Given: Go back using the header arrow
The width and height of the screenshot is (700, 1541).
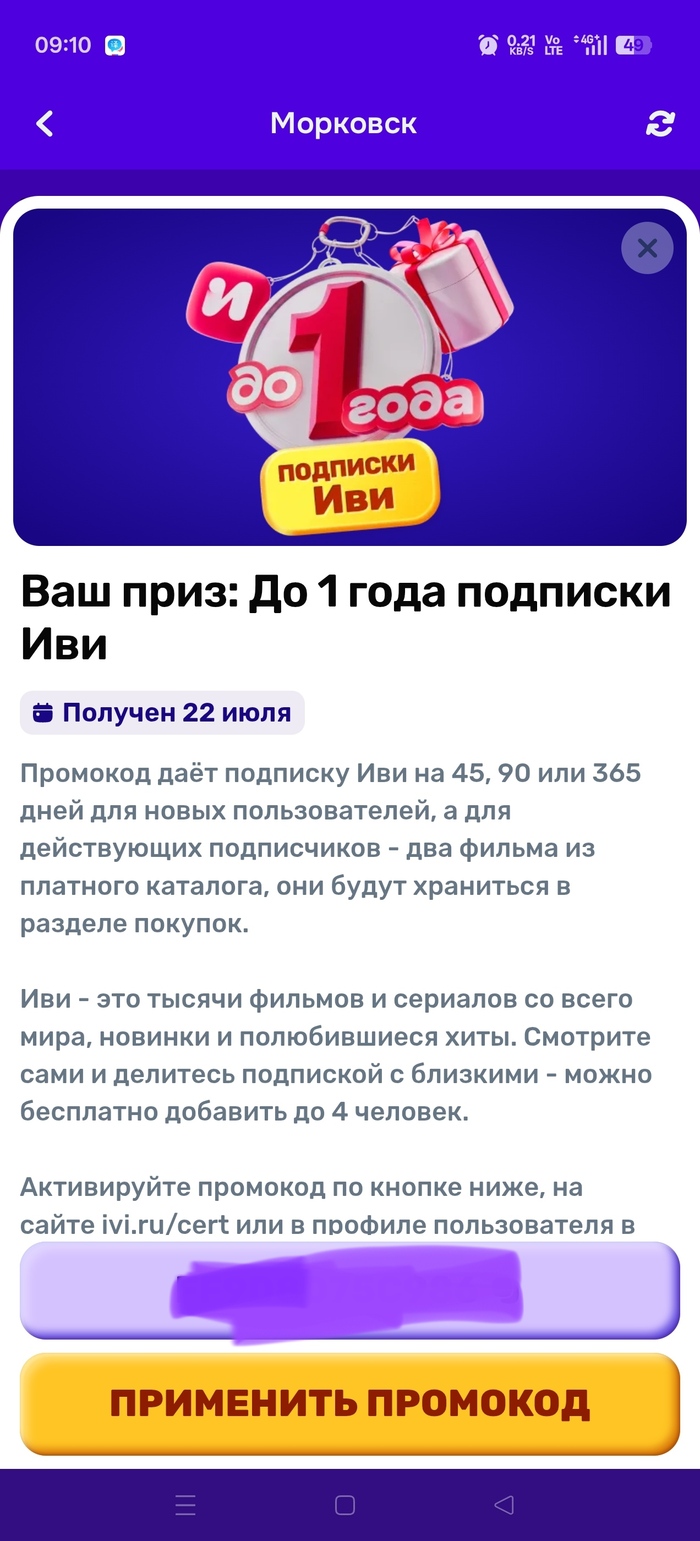Looking at the screenshot, I should 44,124.
